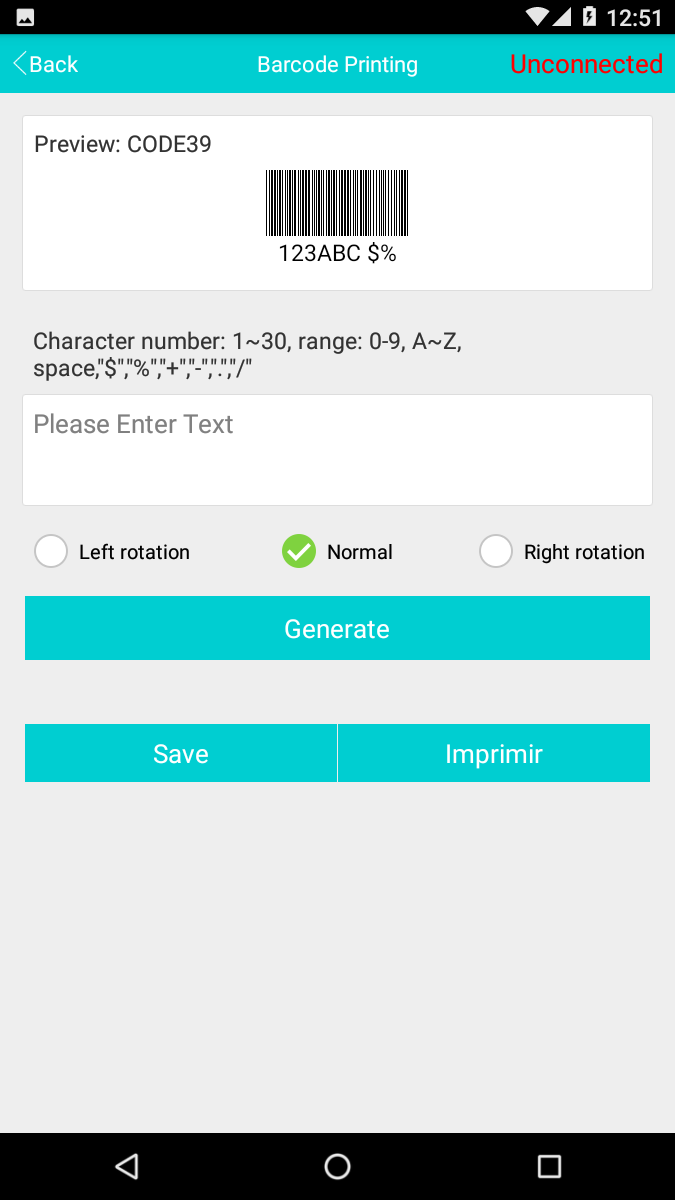Focus the Please Enter Text field
675x1200 pixels.
[337, 449]
